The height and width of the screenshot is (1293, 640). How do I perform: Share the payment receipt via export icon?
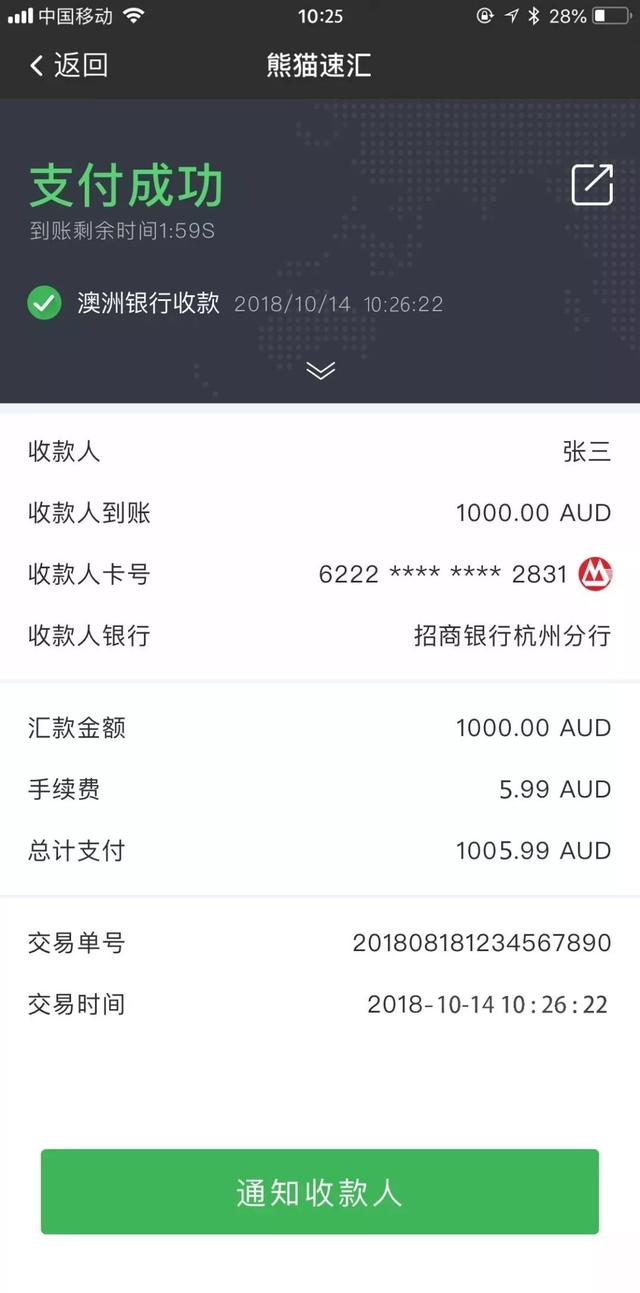point(591,185)
